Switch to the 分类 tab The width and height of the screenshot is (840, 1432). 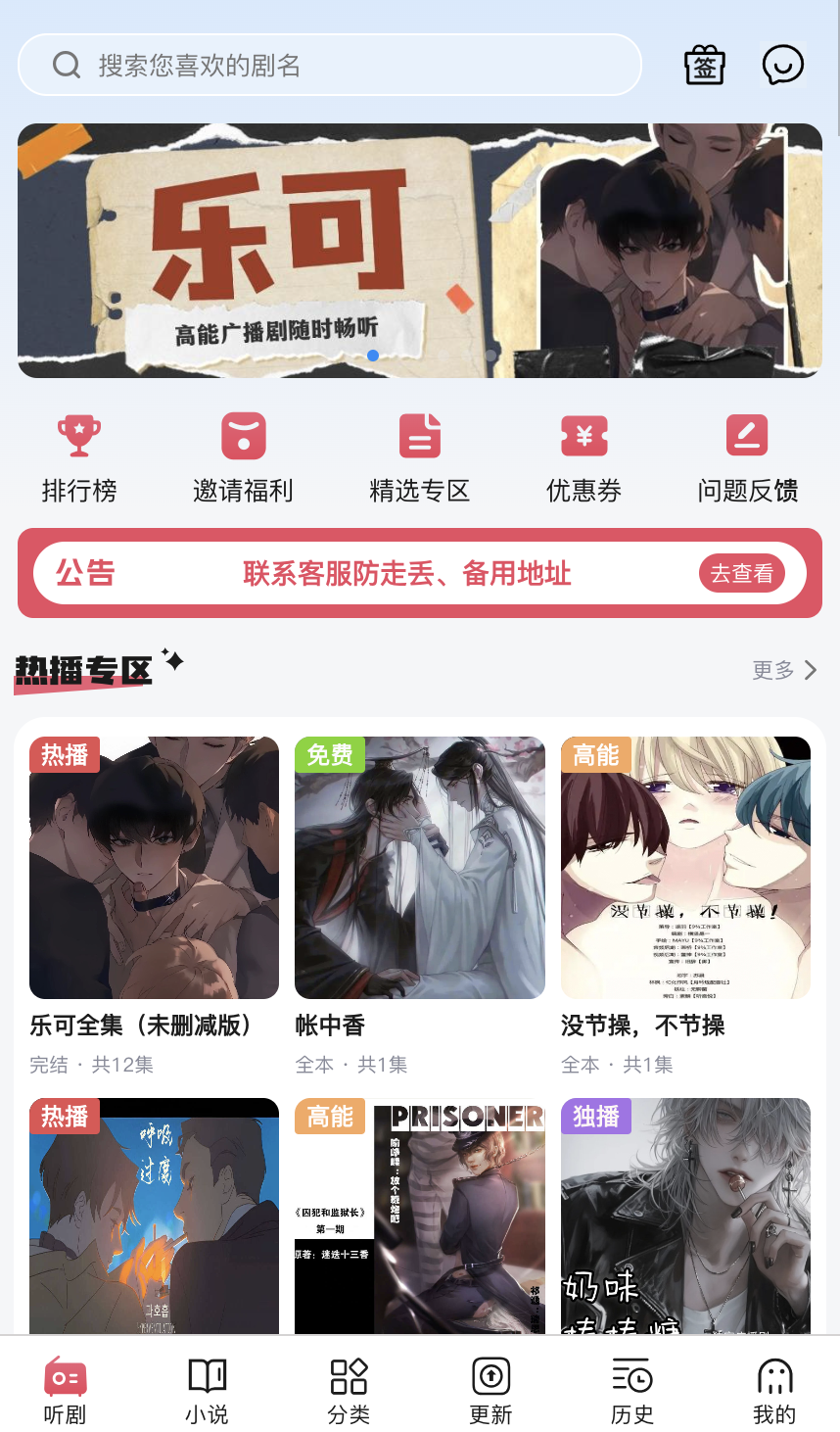[x=349, y=1390]
